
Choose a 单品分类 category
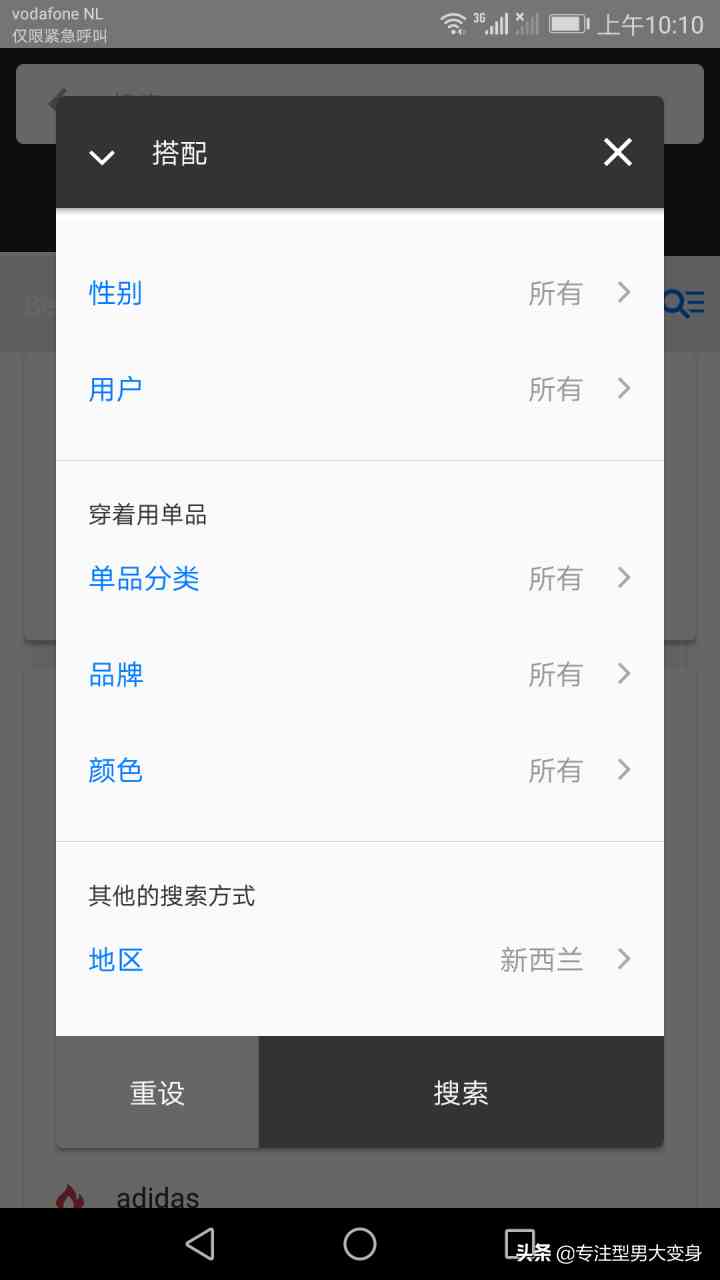(359, 578)
